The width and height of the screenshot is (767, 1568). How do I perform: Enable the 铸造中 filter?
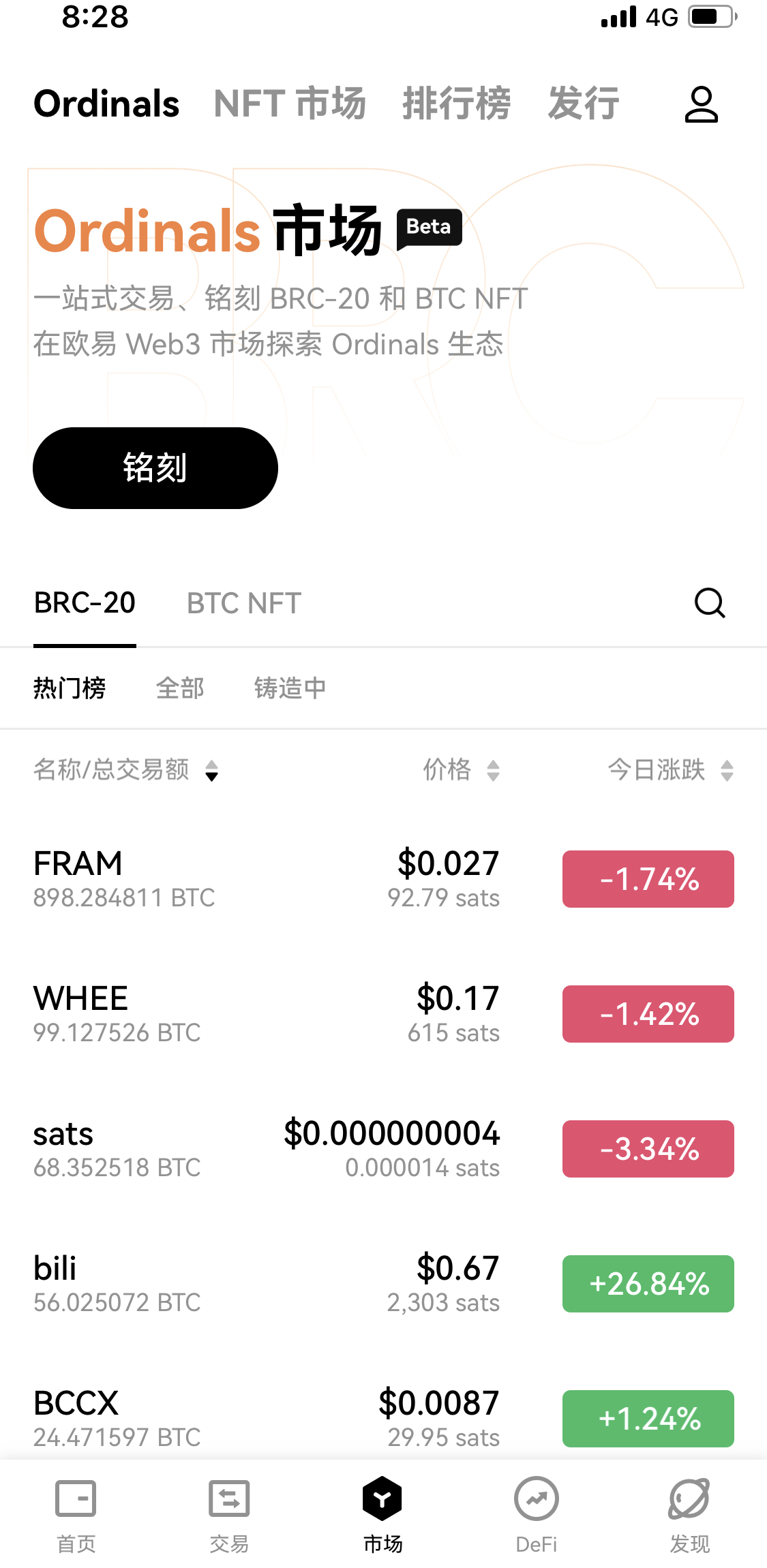289,688
